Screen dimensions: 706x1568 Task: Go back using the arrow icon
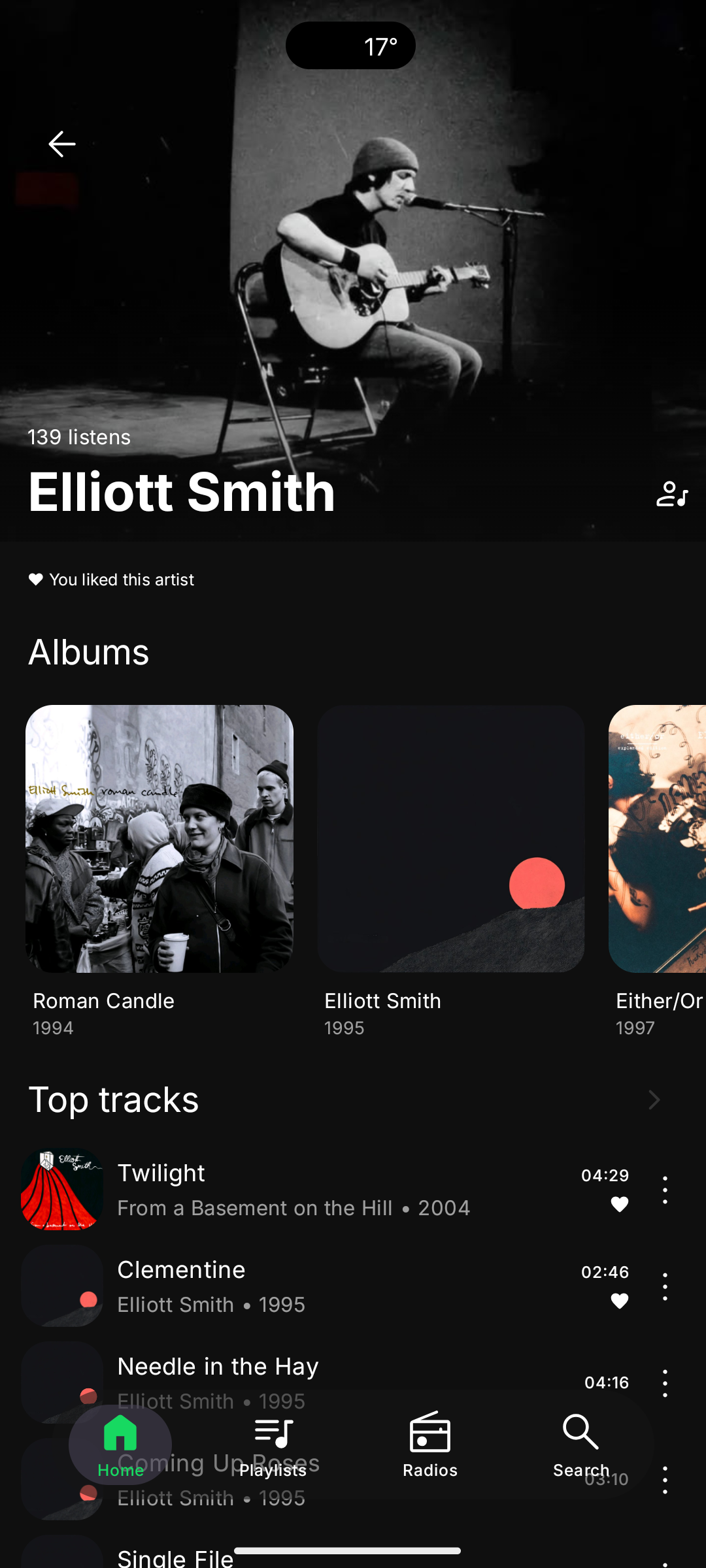pyautogui.click(x=62, y=144)
